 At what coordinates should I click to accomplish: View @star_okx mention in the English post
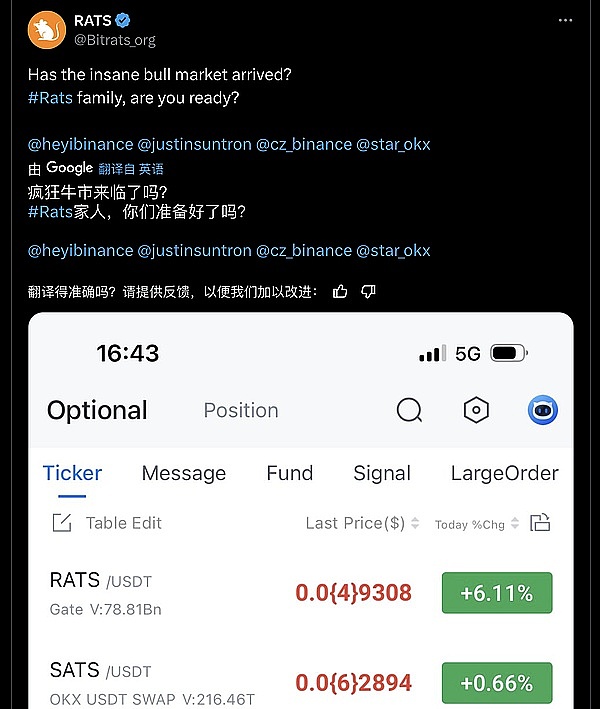point(393,144)
